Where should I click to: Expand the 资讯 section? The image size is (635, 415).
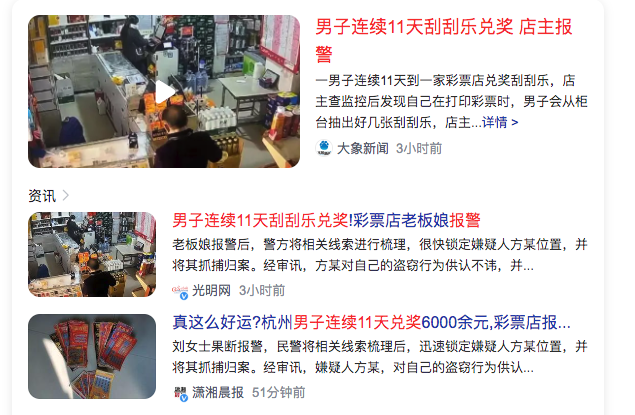pos(48,195)
